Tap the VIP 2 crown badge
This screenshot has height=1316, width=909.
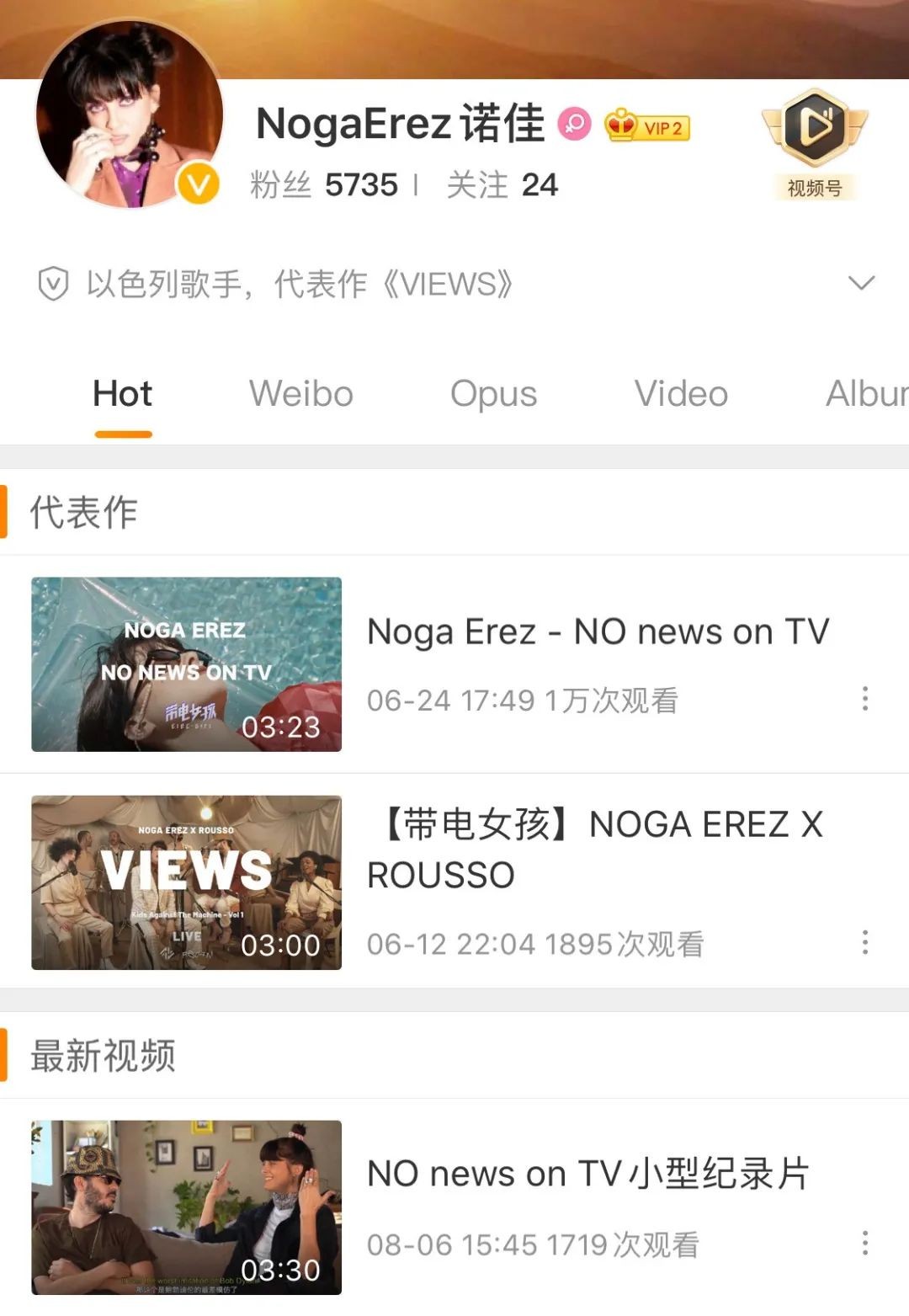pyautogui.click(x=647, y=126)
